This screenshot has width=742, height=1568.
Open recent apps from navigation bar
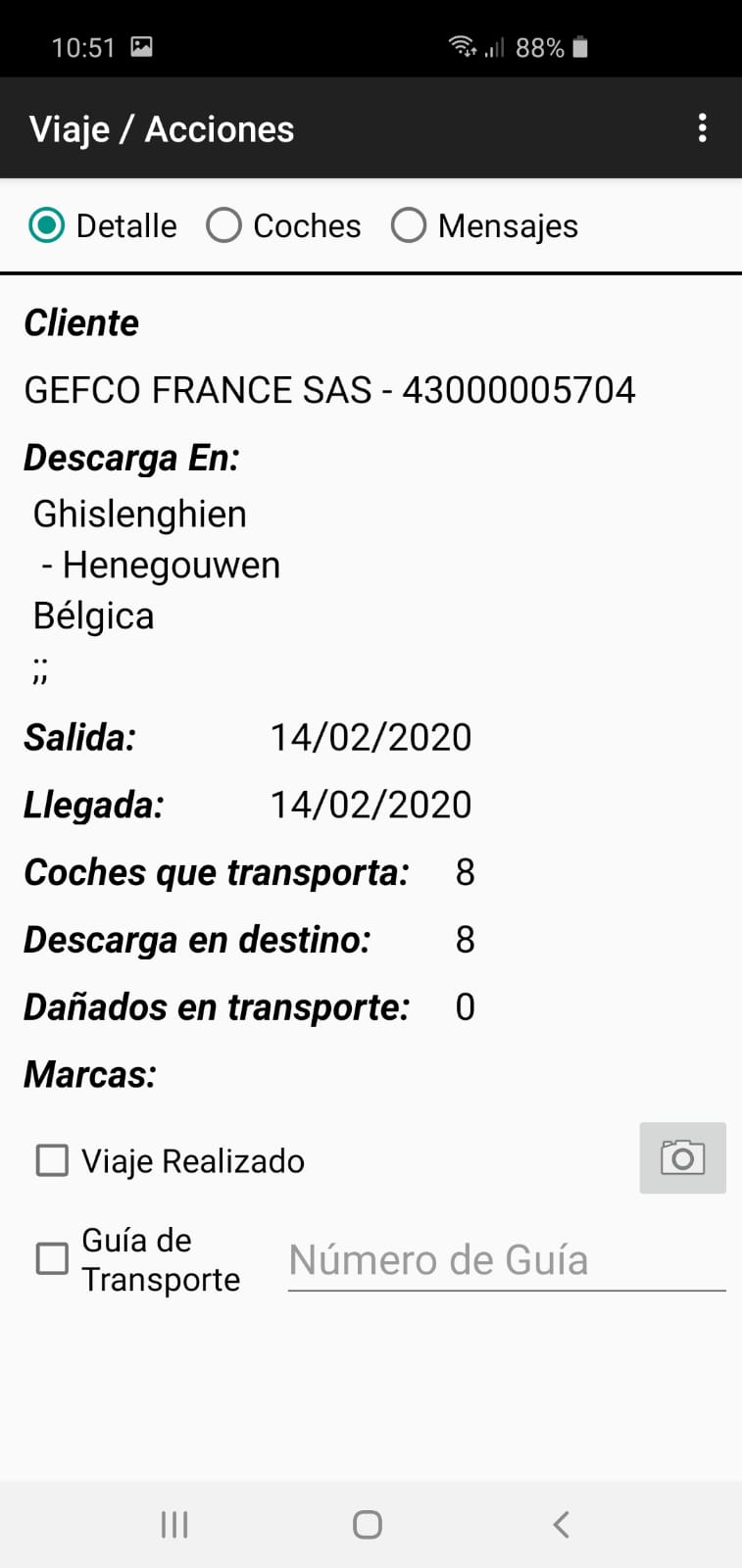(174, 1524)
